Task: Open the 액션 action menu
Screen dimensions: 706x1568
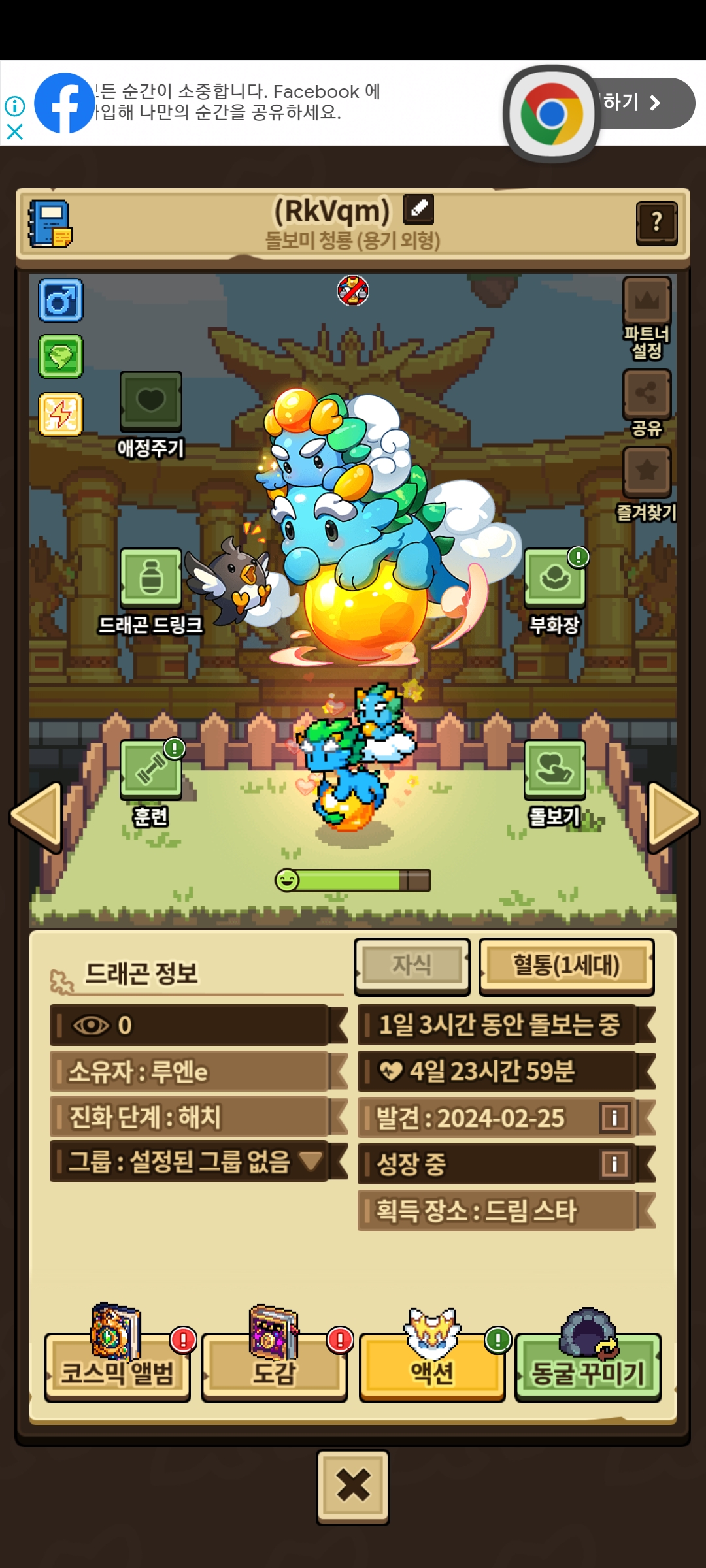Action: tap(431, 1371)
